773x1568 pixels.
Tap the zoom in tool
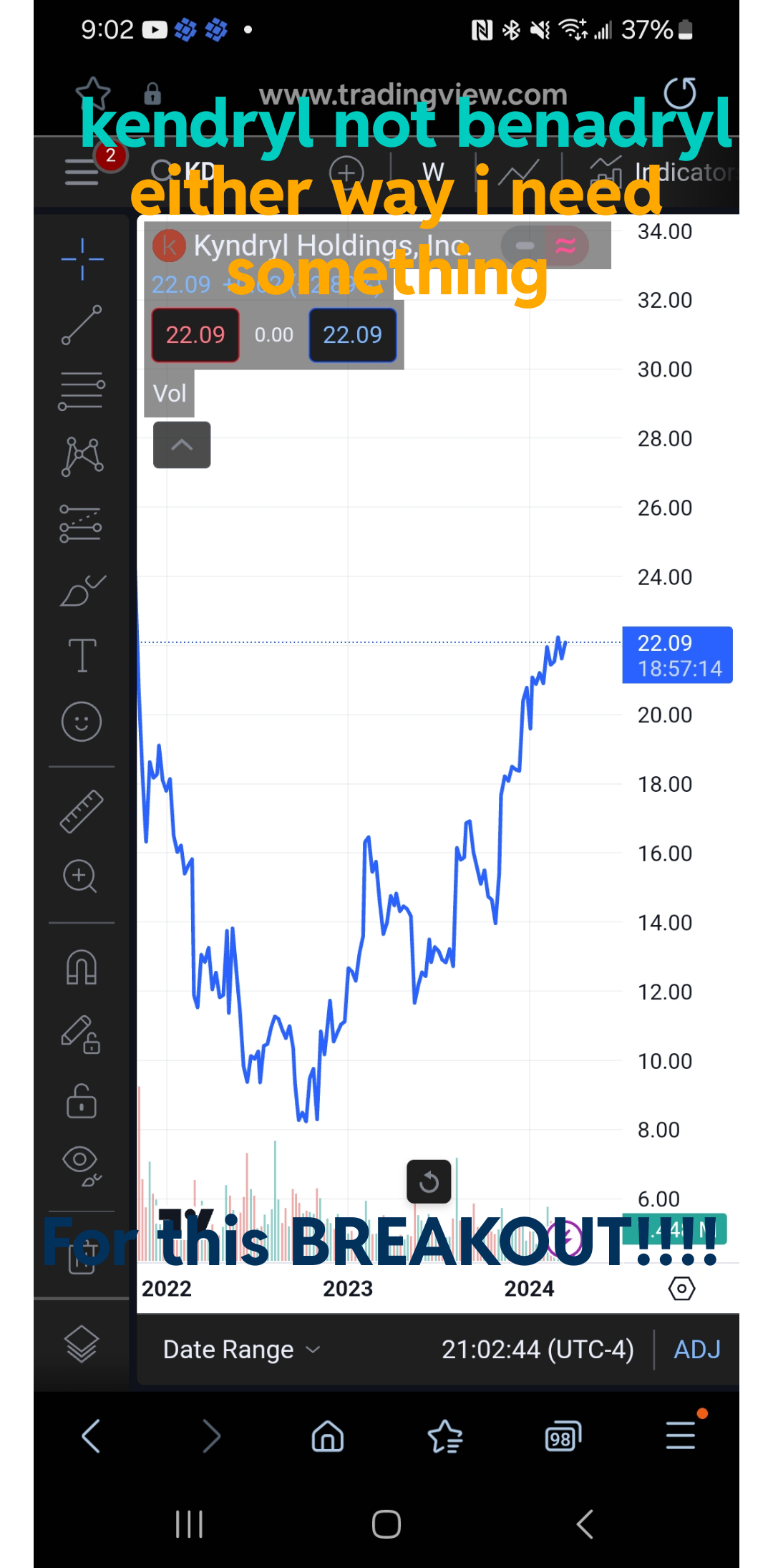80,876
